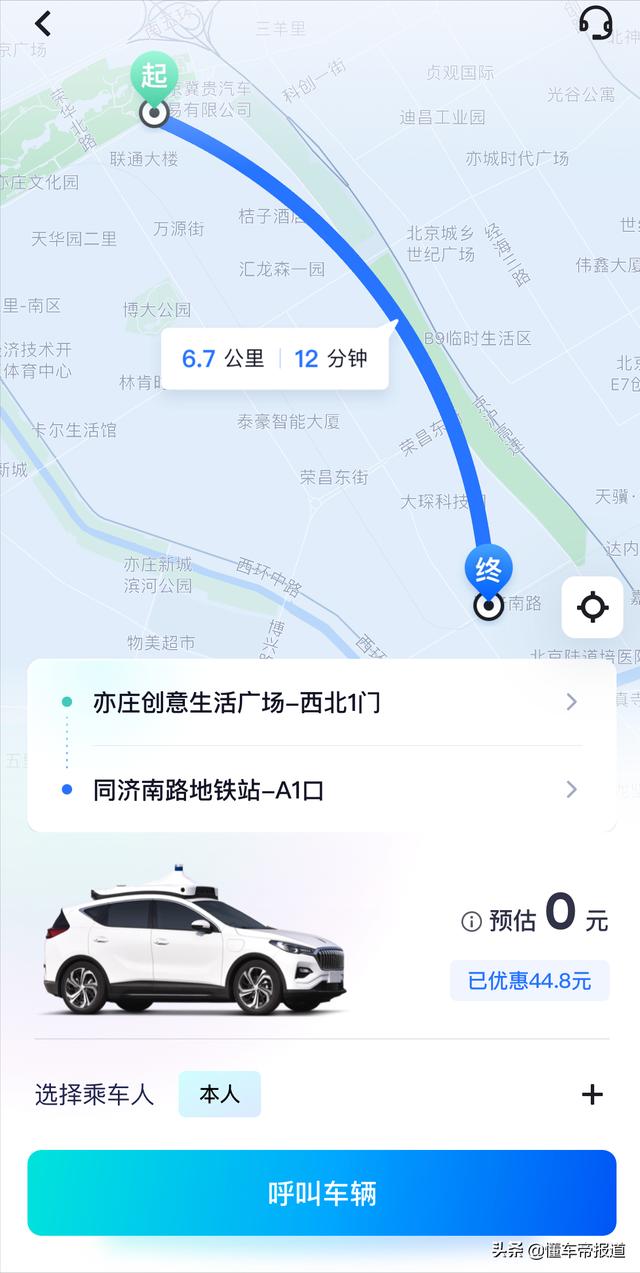Select 本人 as the passenger
The height and width of the screenshot is (1273, 640).
coord(219,1094)
